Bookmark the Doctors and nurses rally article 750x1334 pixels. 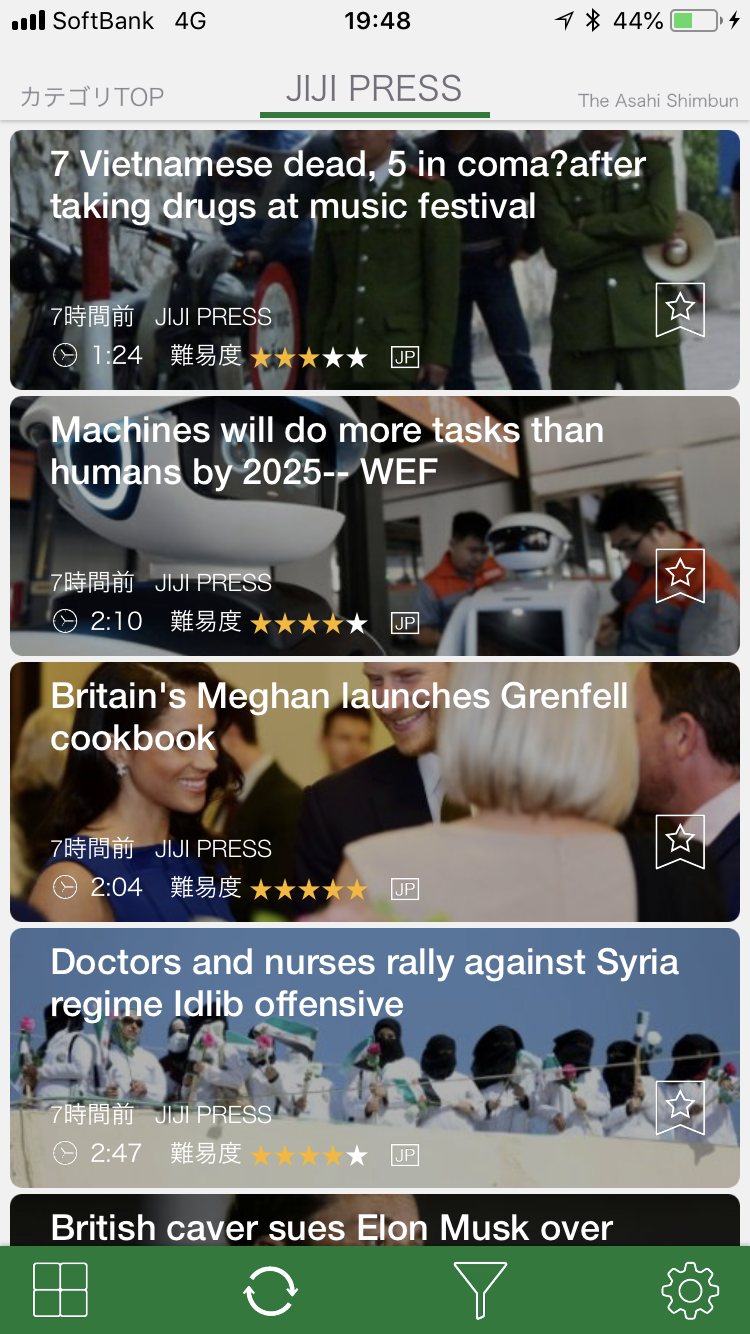click(680, 1107)
